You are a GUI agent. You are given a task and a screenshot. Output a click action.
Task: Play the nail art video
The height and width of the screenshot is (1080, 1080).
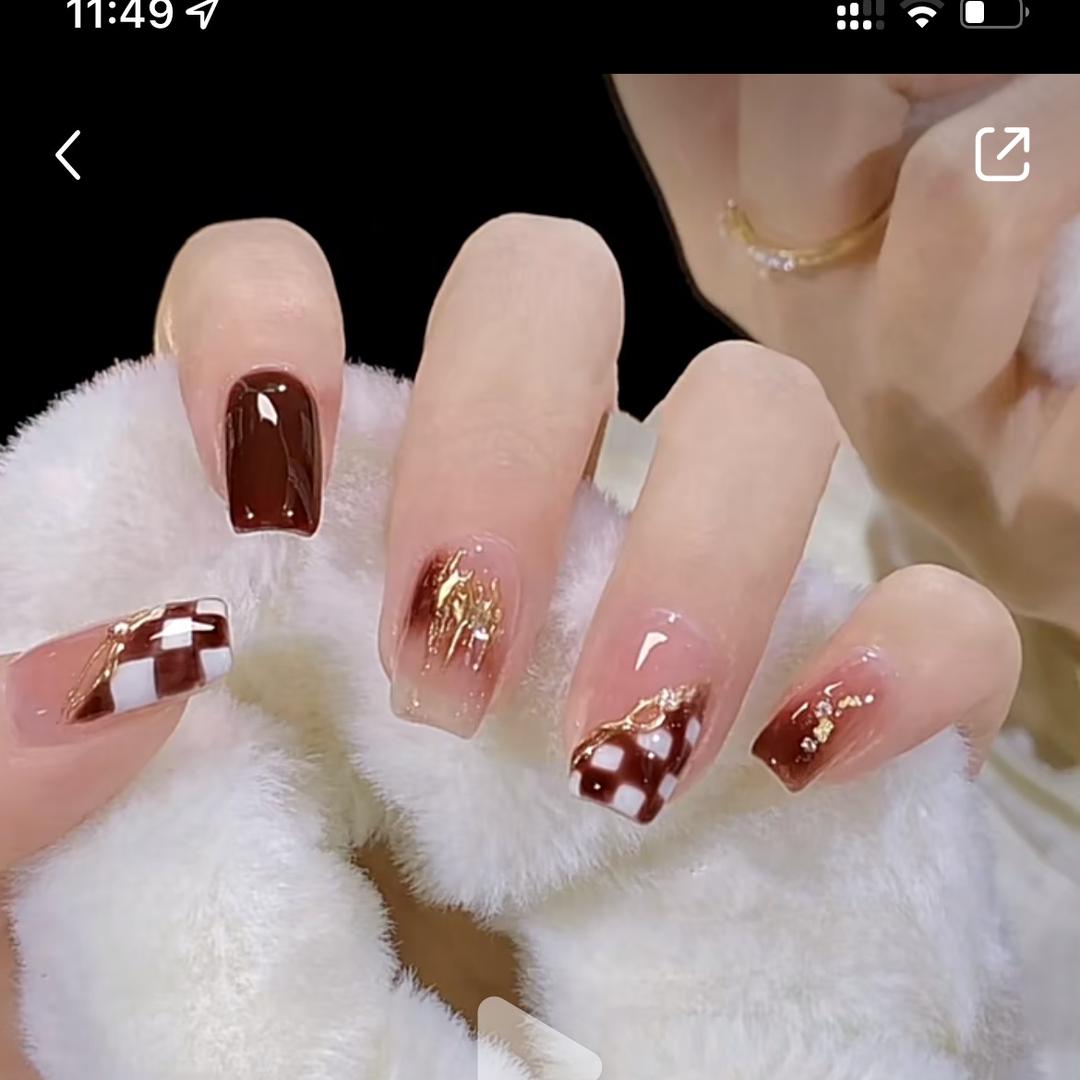(539, 1045)
